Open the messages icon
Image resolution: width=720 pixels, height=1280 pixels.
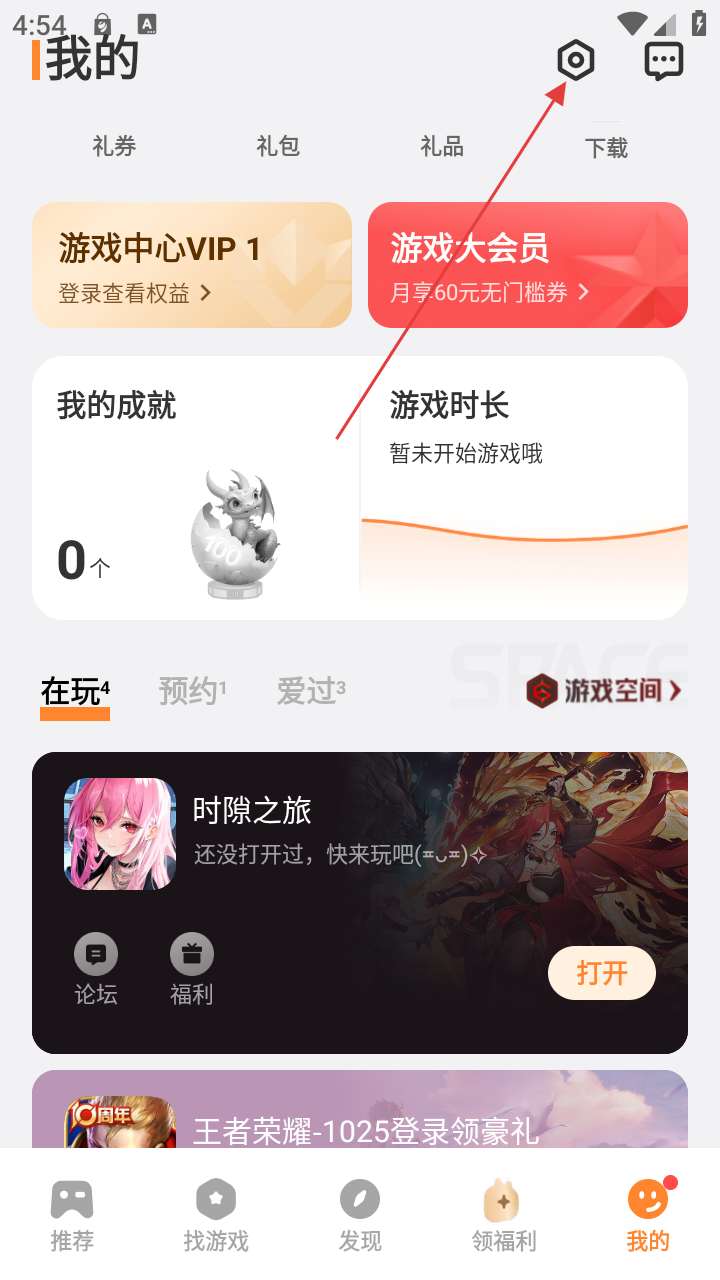point(663,61)
